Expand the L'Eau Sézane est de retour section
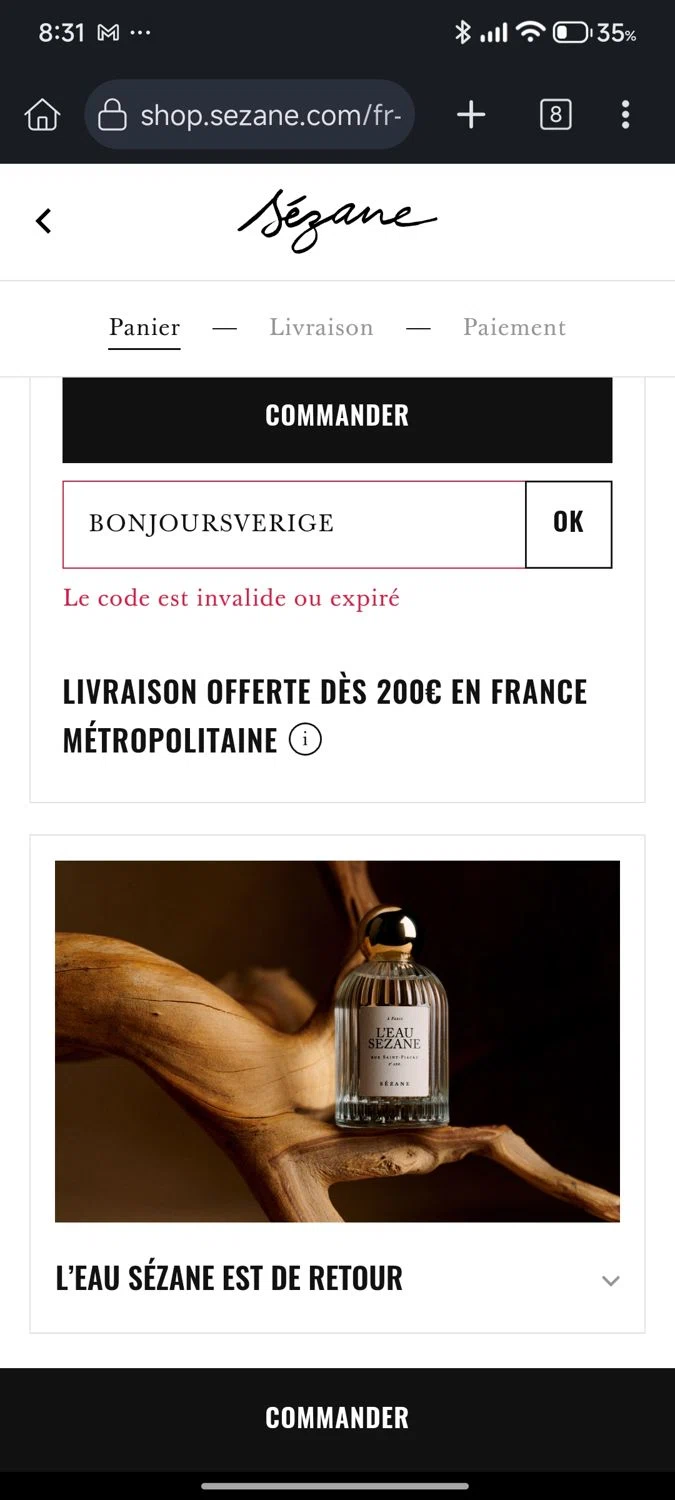This screenshot has width=675, height=1500. [x=610, y=1280]
